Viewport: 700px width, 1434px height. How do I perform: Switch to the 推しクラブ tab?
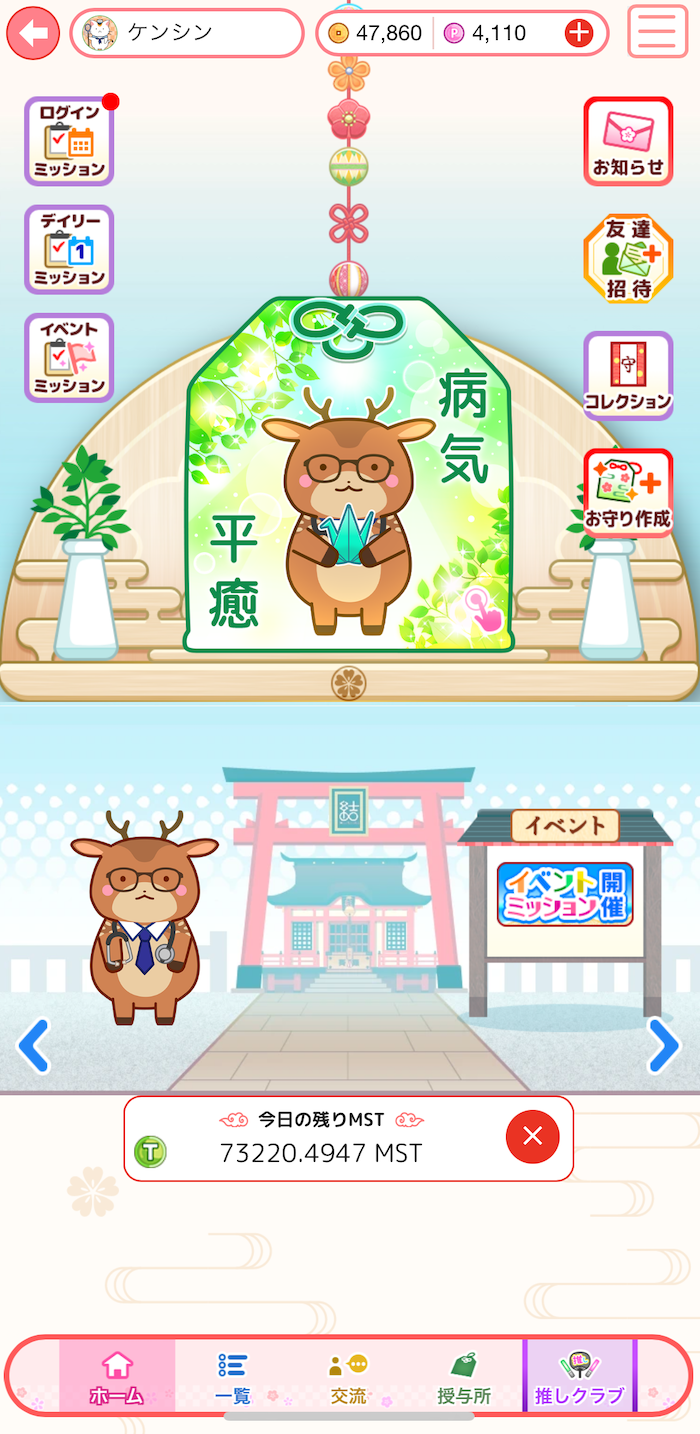click(579, 1378)
